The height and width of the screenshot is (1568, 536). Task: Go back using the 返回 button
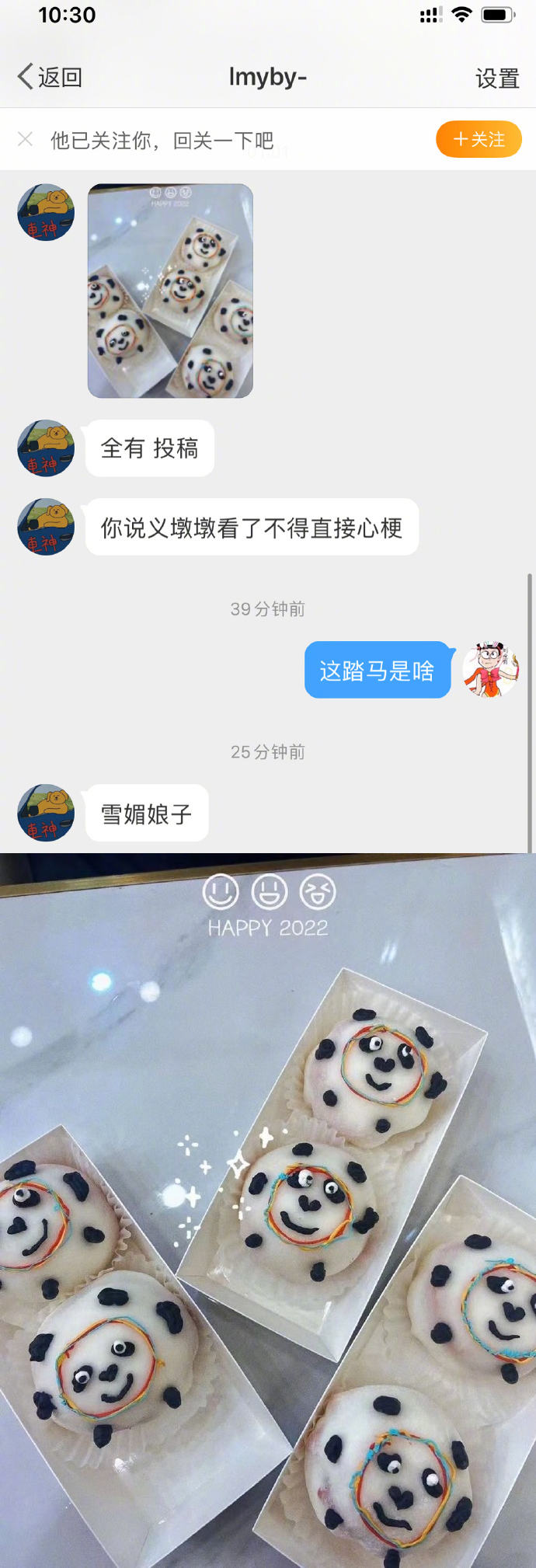pyautogui.click(x=50, y=77)
